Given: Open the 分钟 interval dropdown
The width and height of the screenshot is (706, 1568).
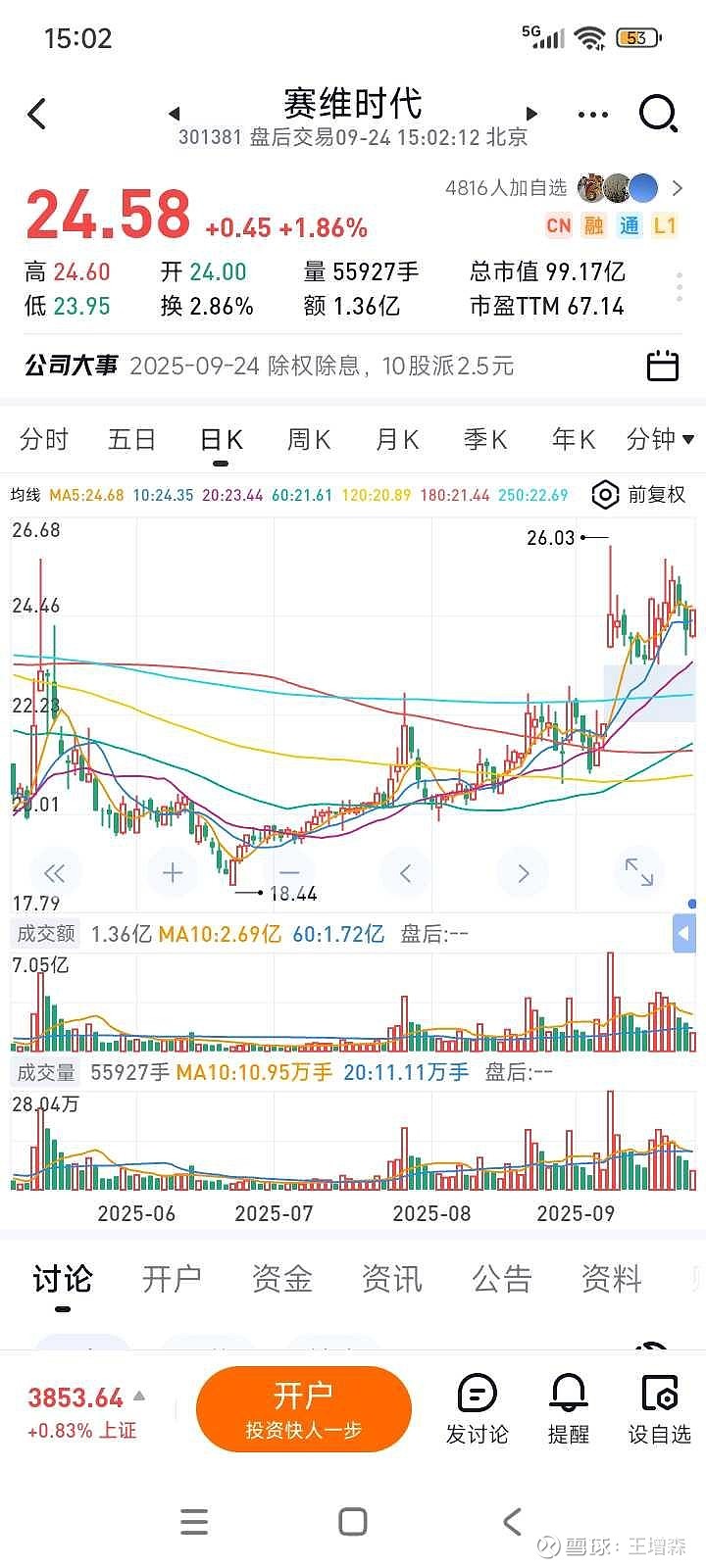Looking at the screenshot, I should click(660, 439).
